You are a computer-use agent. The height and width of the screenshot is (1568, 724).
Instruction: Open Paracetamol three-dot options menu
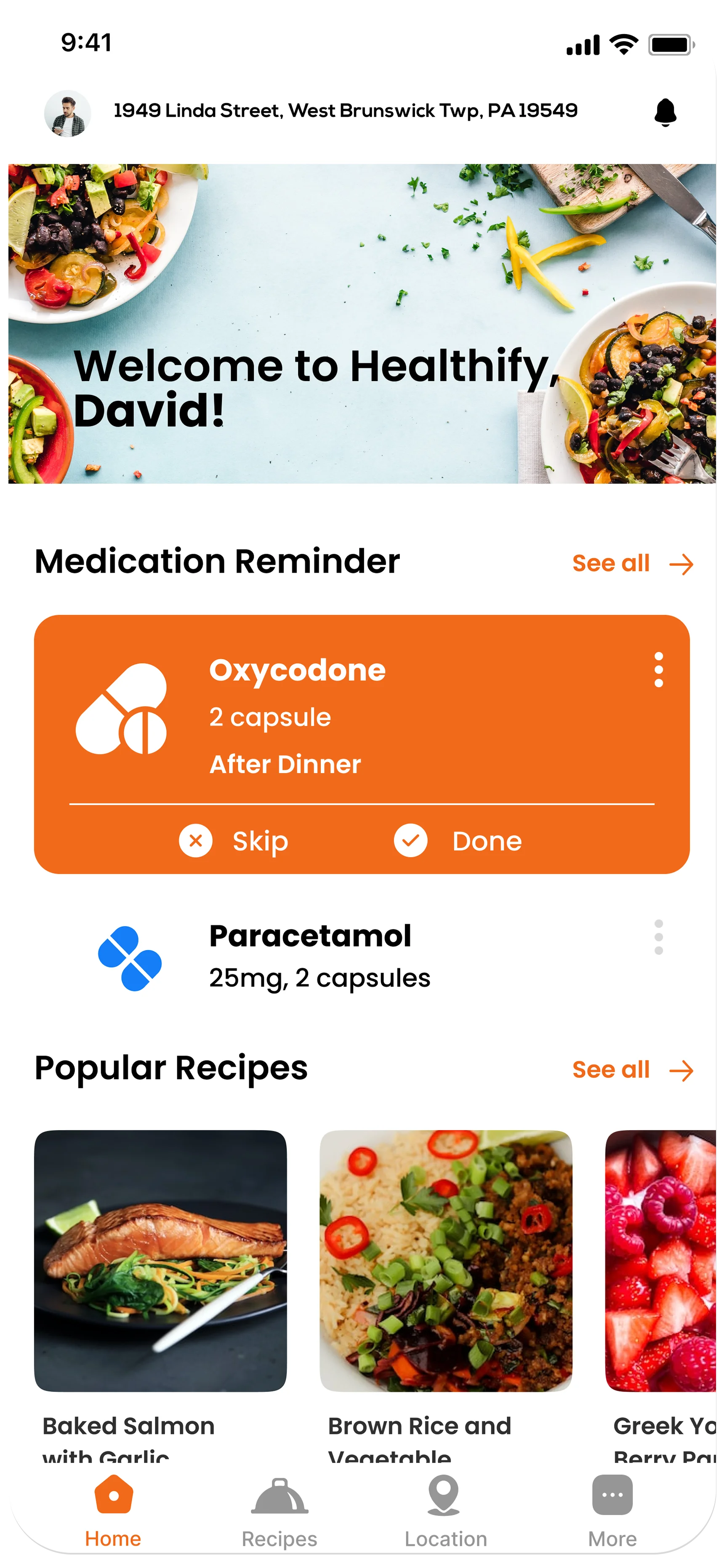658,937
